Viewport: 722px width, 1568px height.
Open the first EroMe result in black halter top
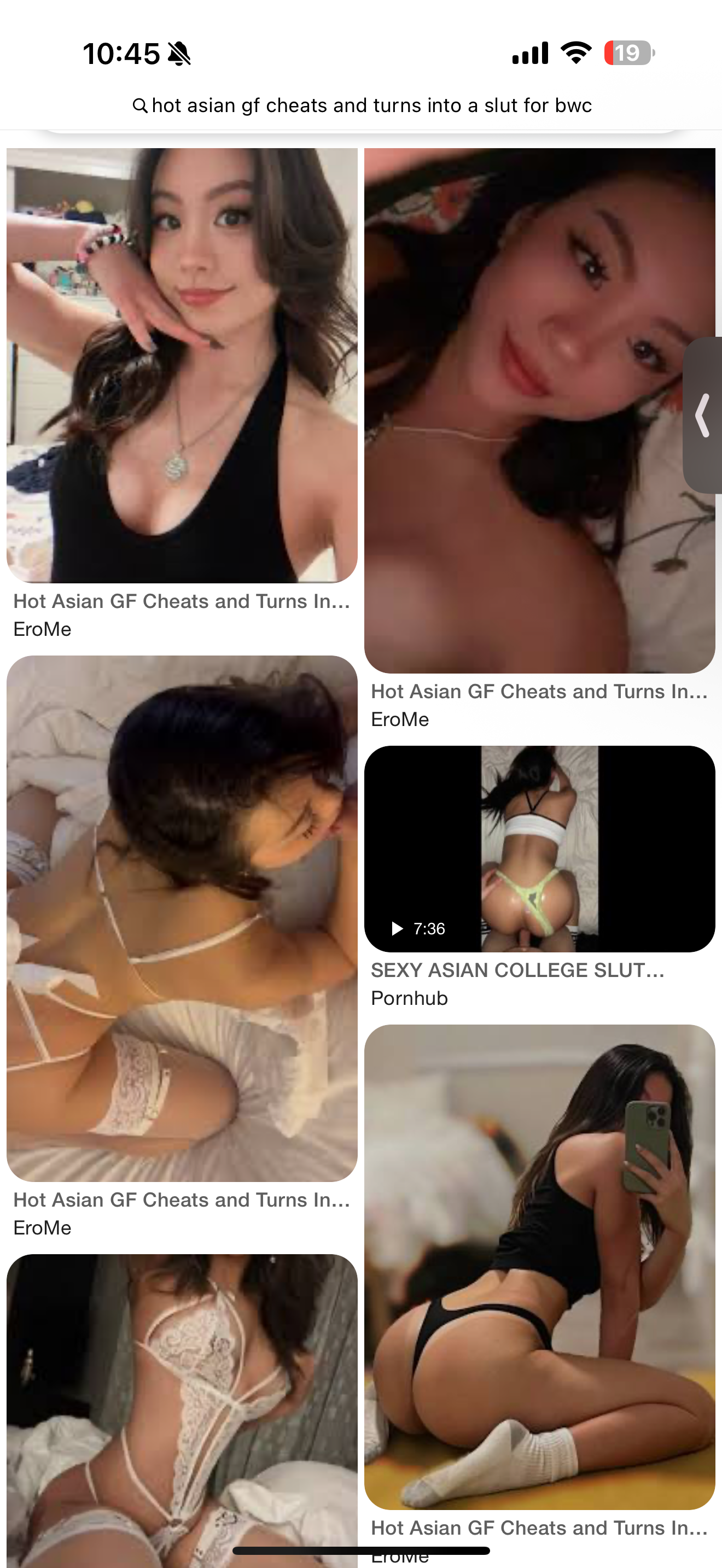pyautogui.click(x=182, y=365)
